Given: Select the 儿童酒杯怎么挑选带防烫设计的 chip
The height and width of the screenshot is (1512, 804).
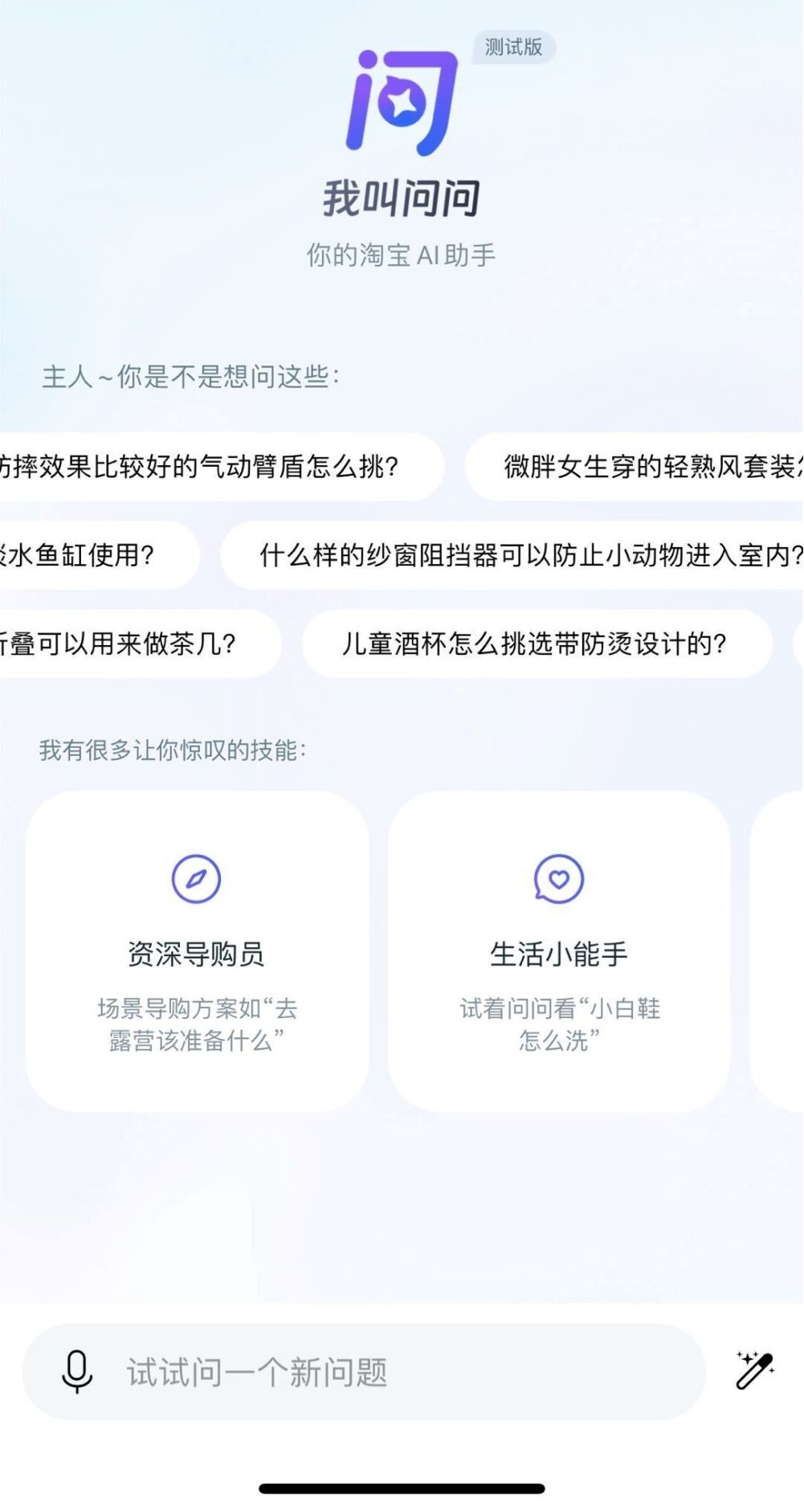Looking at the screenshot, I should coord(536,644).
